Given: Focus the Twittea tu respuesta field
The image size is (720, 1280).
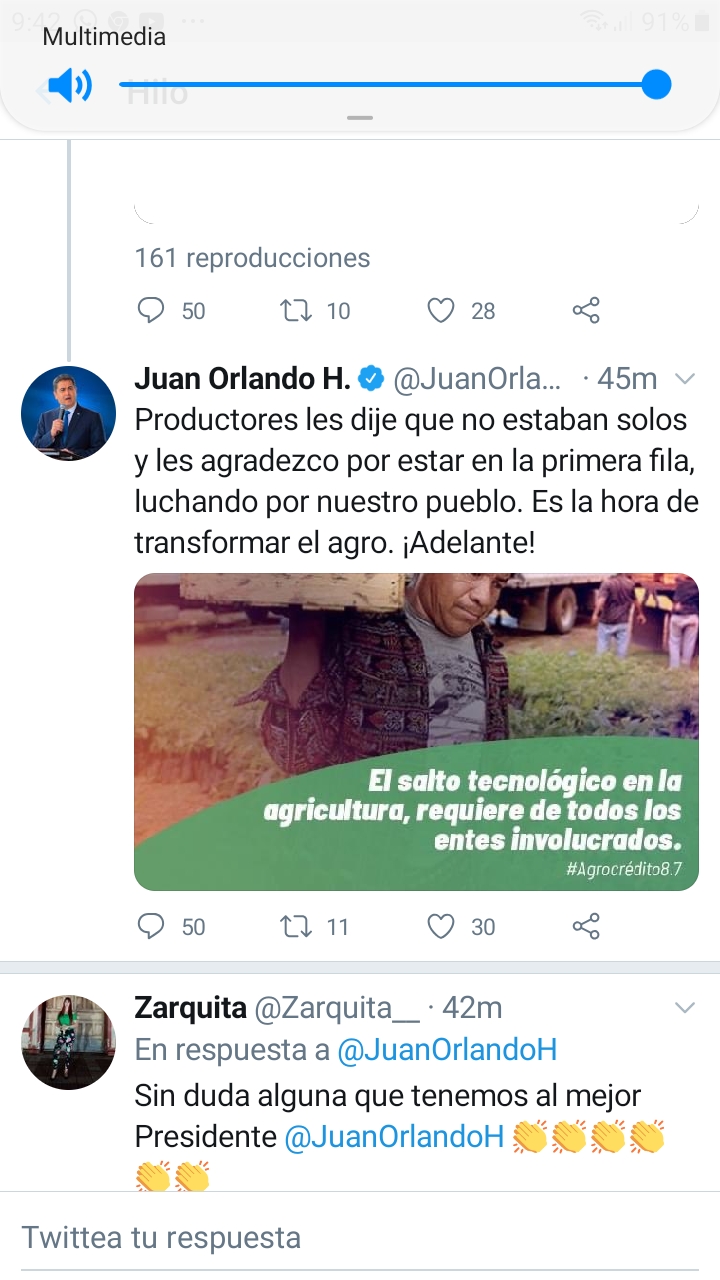Looking at the screenshot, I should 360,1238.
